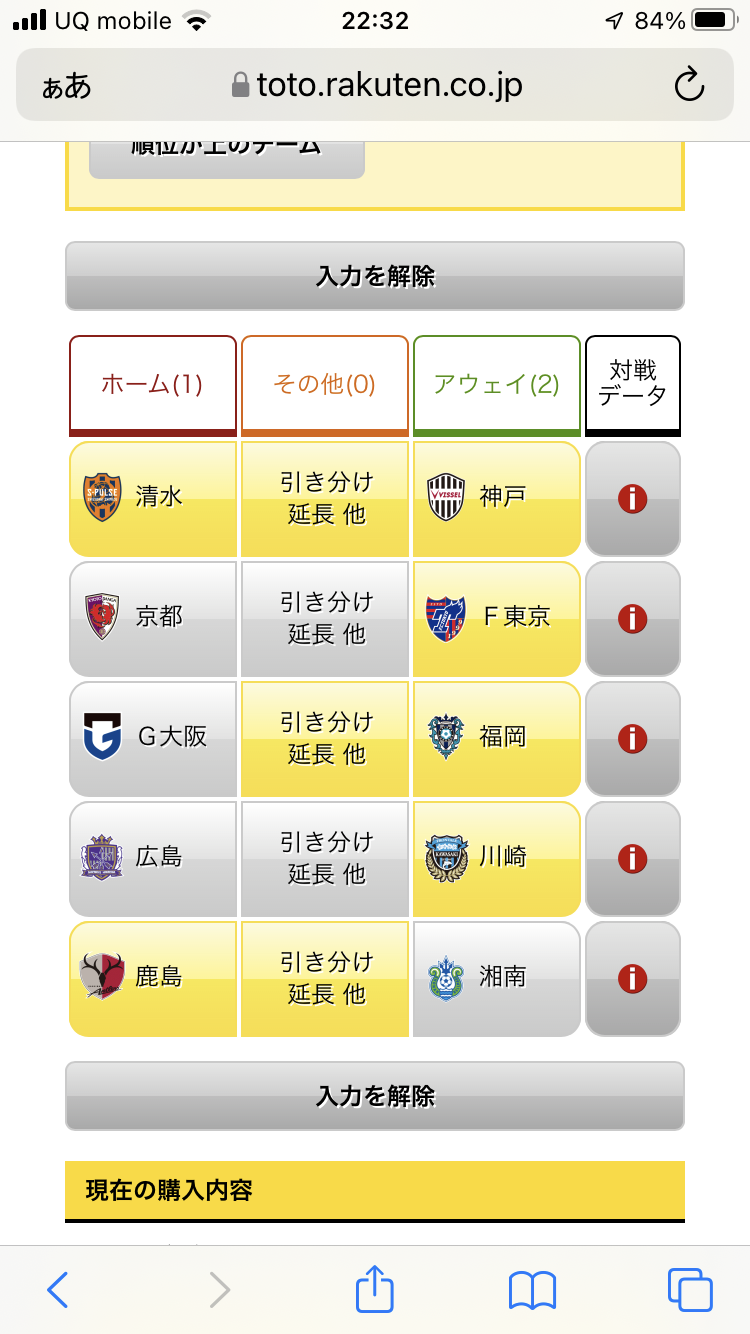Select home team 広島
Screen dimensions: 750x1334
tap(153, 859)
